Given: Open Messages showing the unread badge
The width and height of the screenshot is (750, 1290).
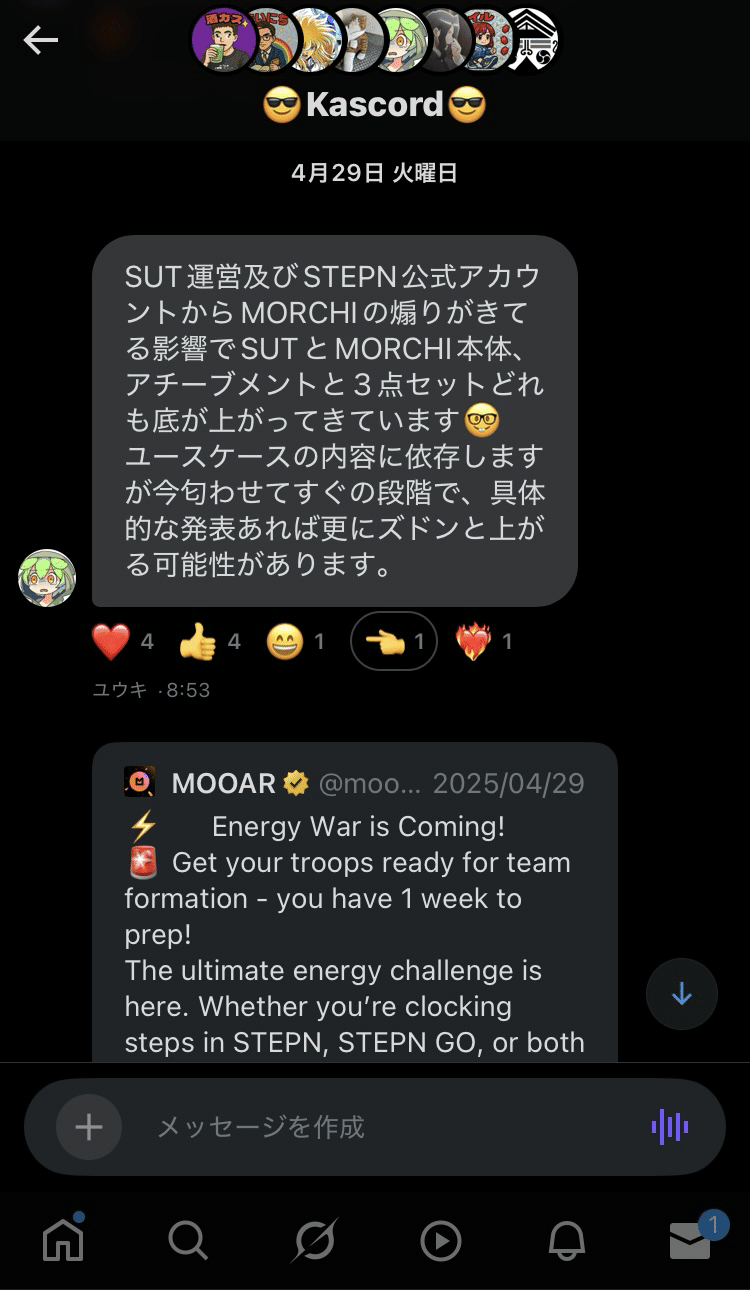Looking at the screenshot, I should pos(687,1240).
